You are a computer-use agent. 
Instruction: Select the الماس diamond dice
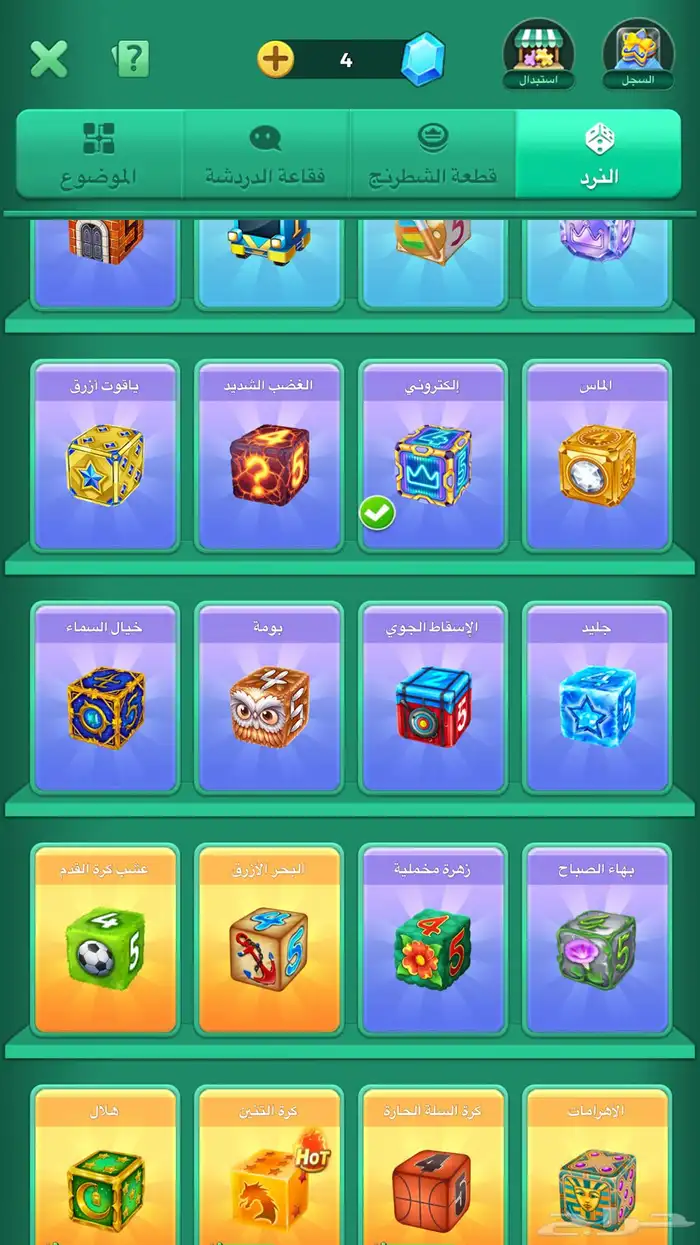pos(597,460)
